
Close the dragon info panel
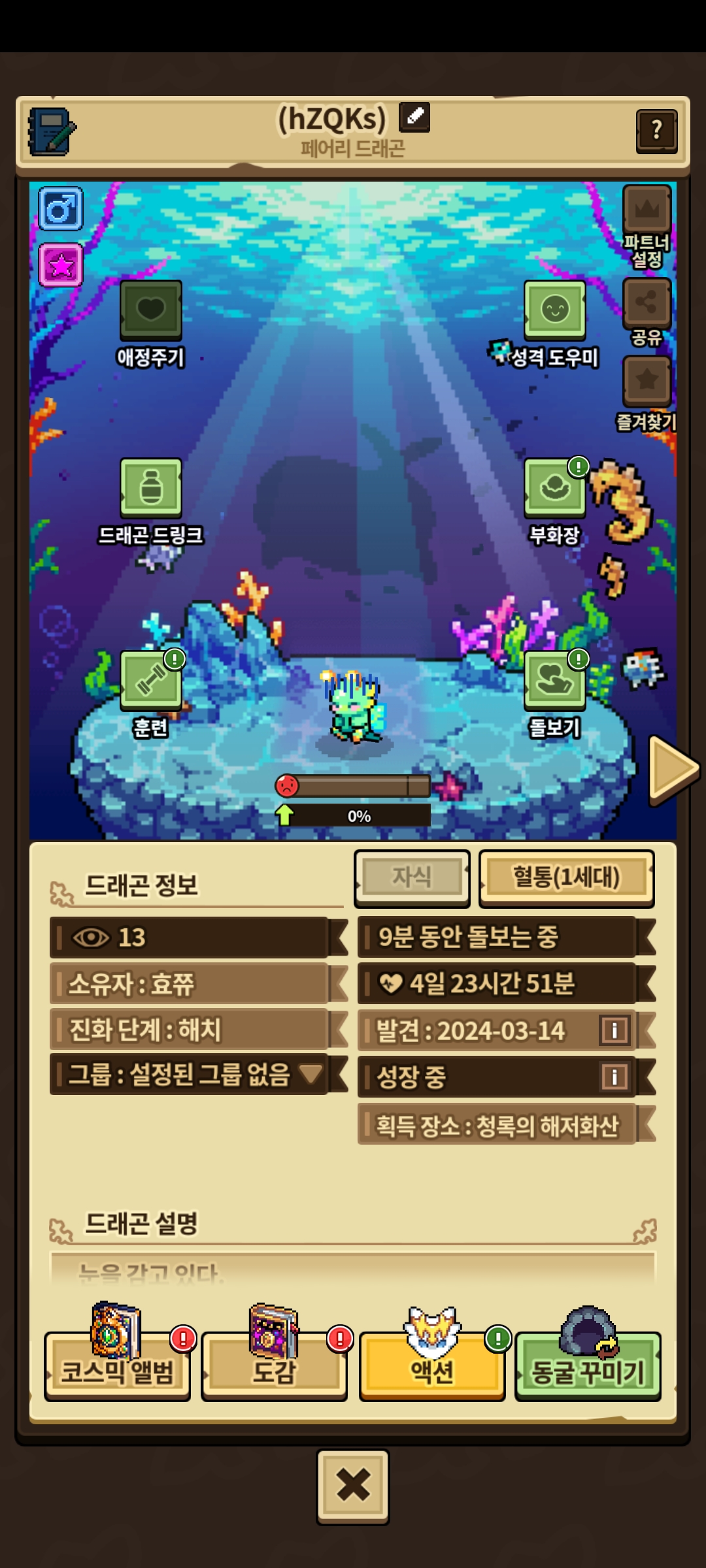(x=353, y=1486)
